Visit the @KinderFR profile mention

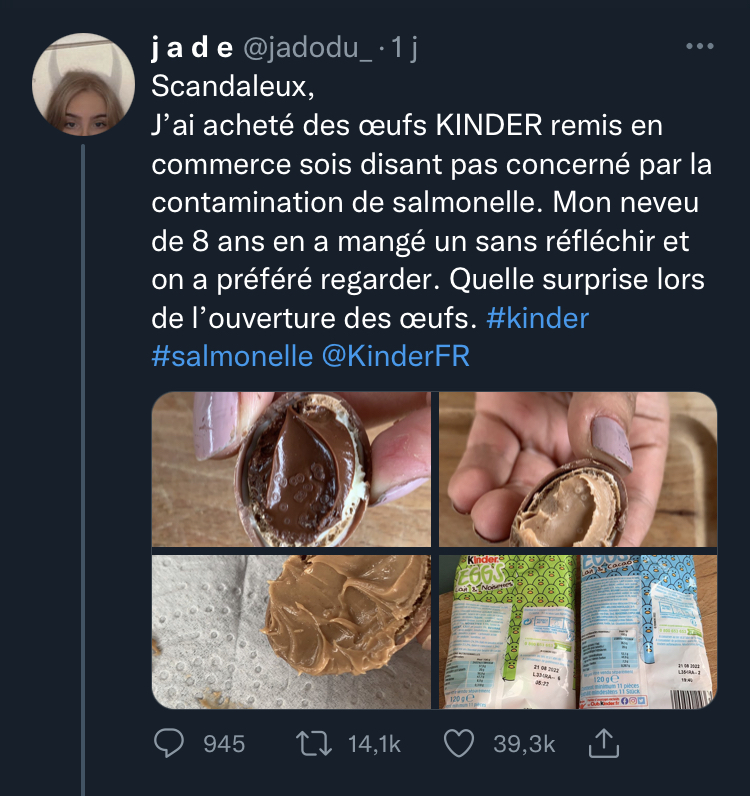pos(395,356)
